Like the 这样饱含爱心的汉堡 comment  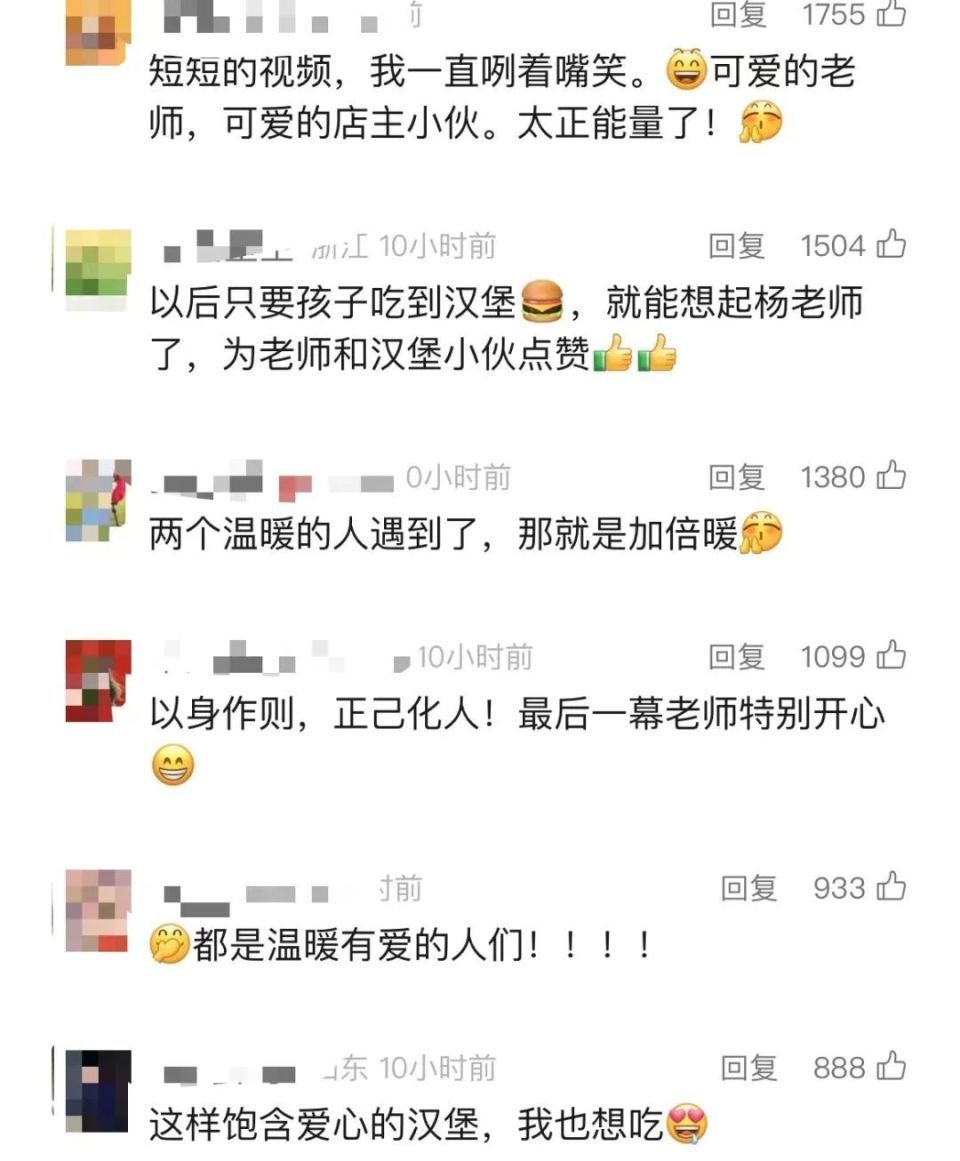click(891, 1068)
